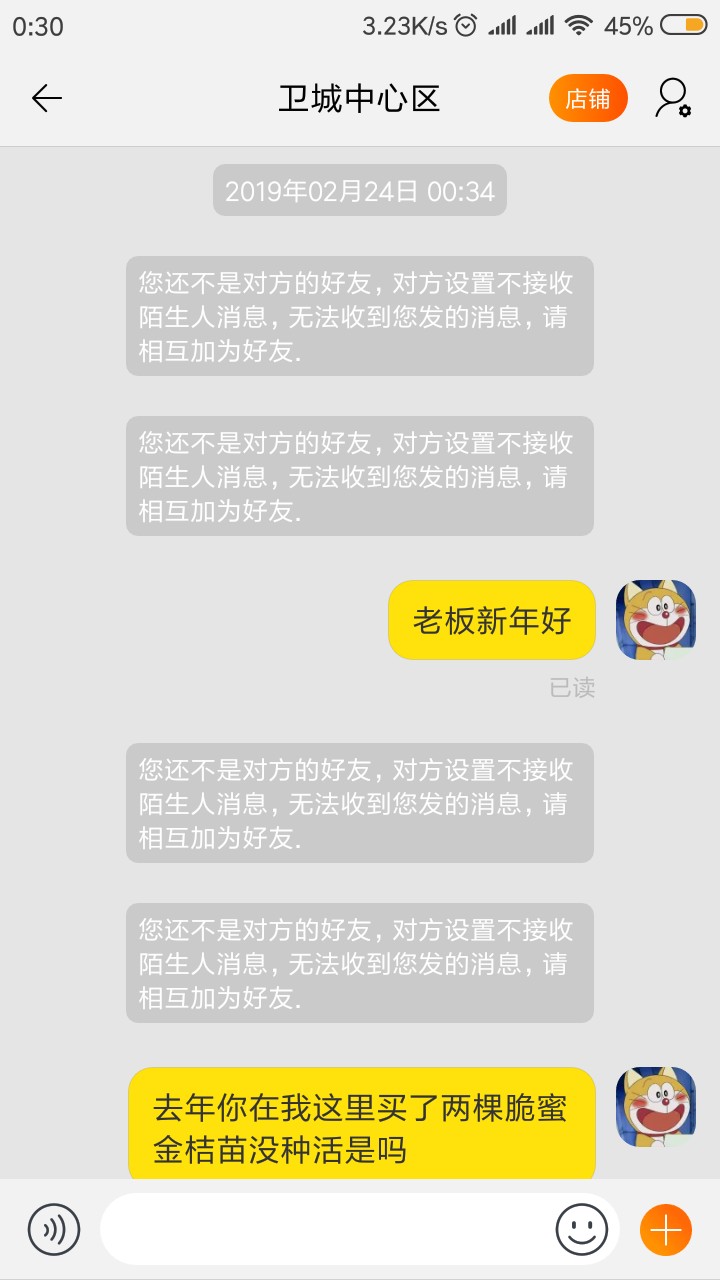Image resolution: width=720 pixels, height=1280 pixels.
Task: Go back from the 卫城中心区 chat
Action: click(47, 98)
